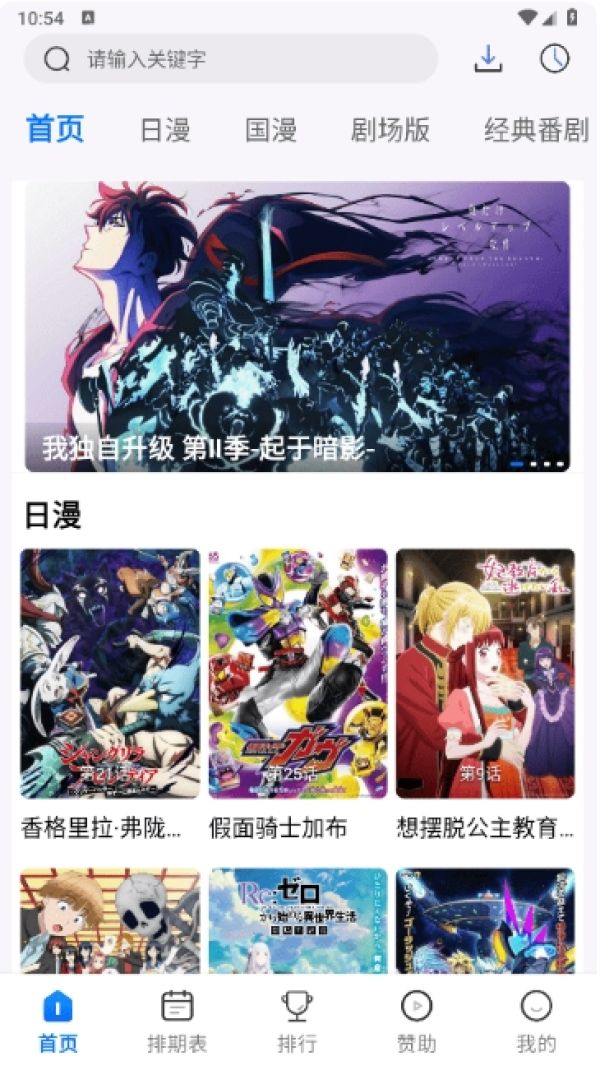Select the 剧场版 top tab
Viewport: 600px width, 1084px height.
[390, 130]
